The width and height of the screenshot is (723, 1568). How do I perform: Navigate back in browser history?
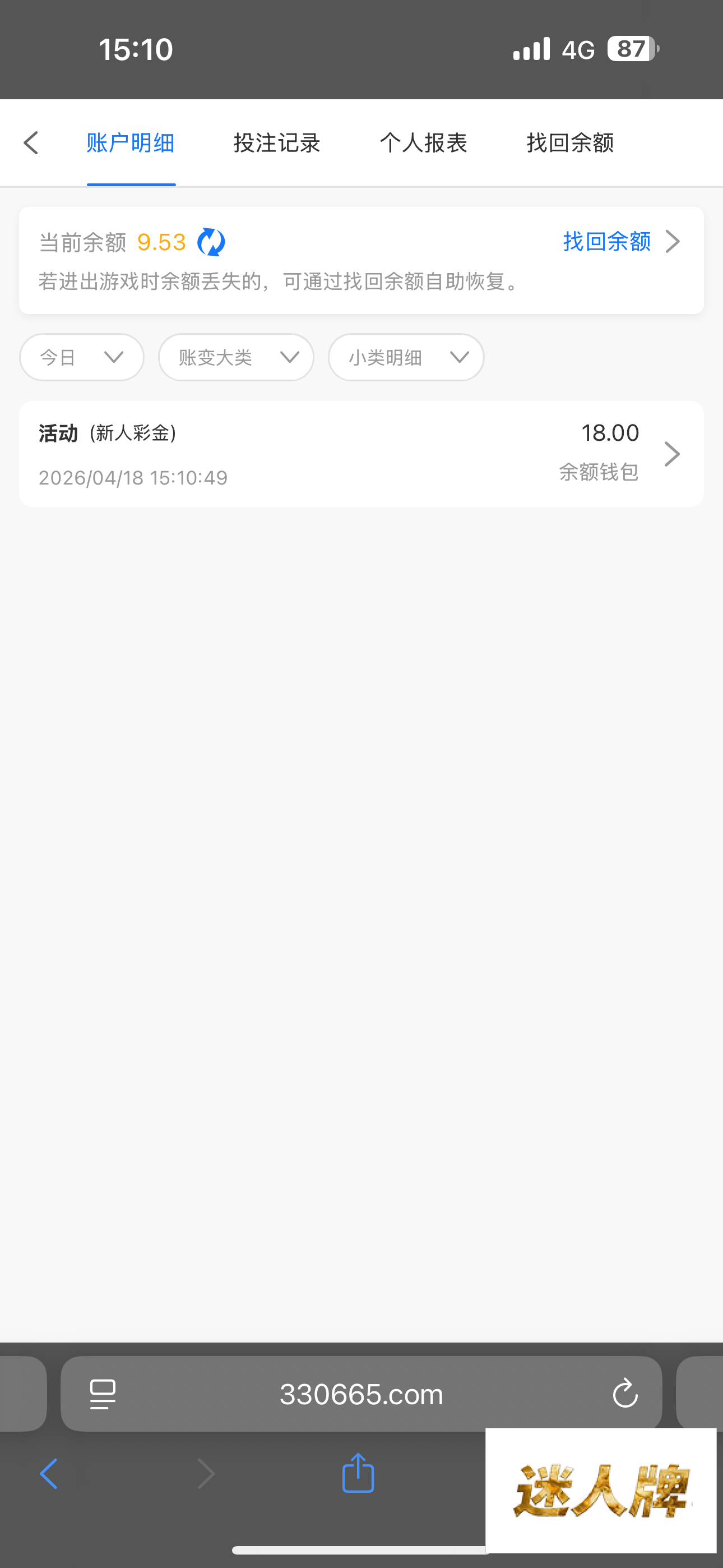point(49,1474)
